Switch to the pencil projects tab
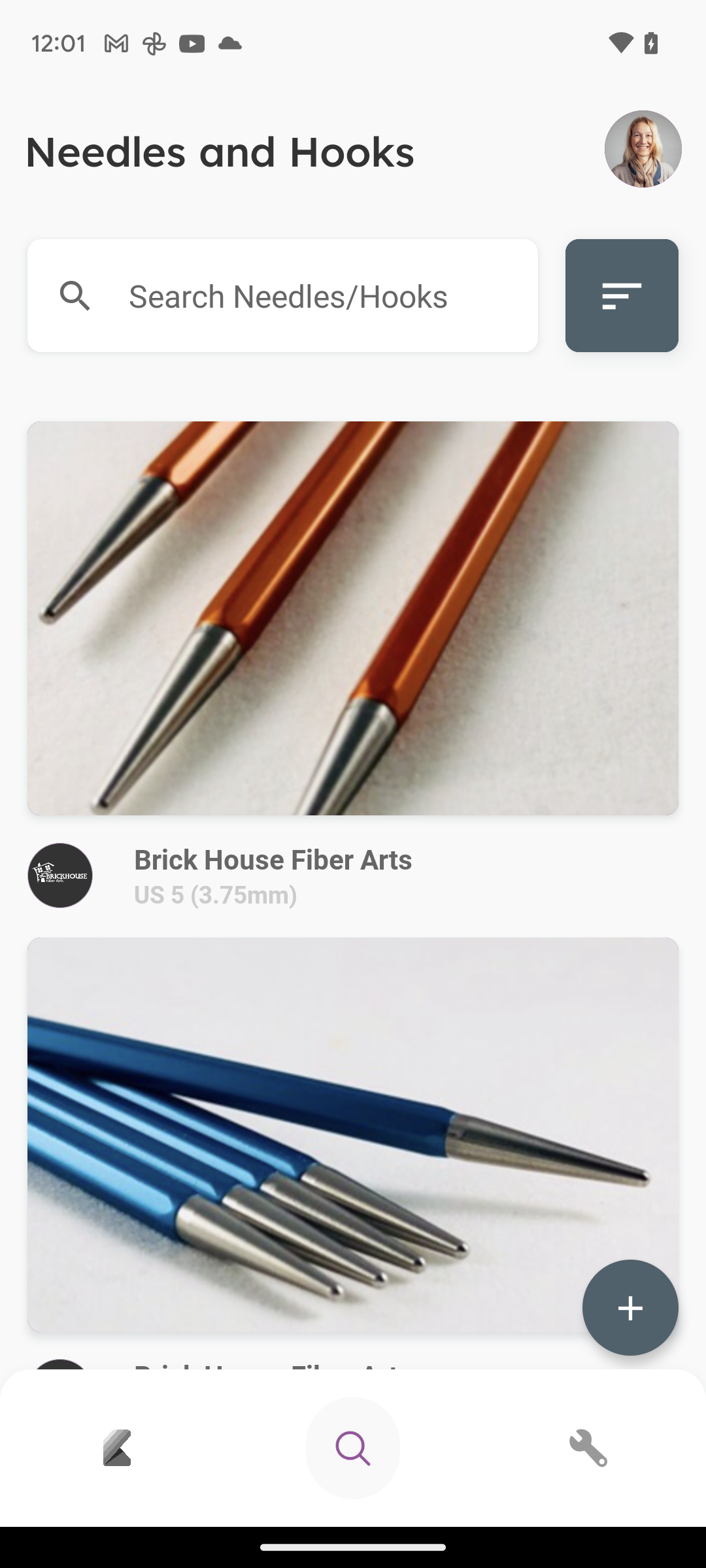Viewport: 706px width, 1568px height. coord(118,1448)
